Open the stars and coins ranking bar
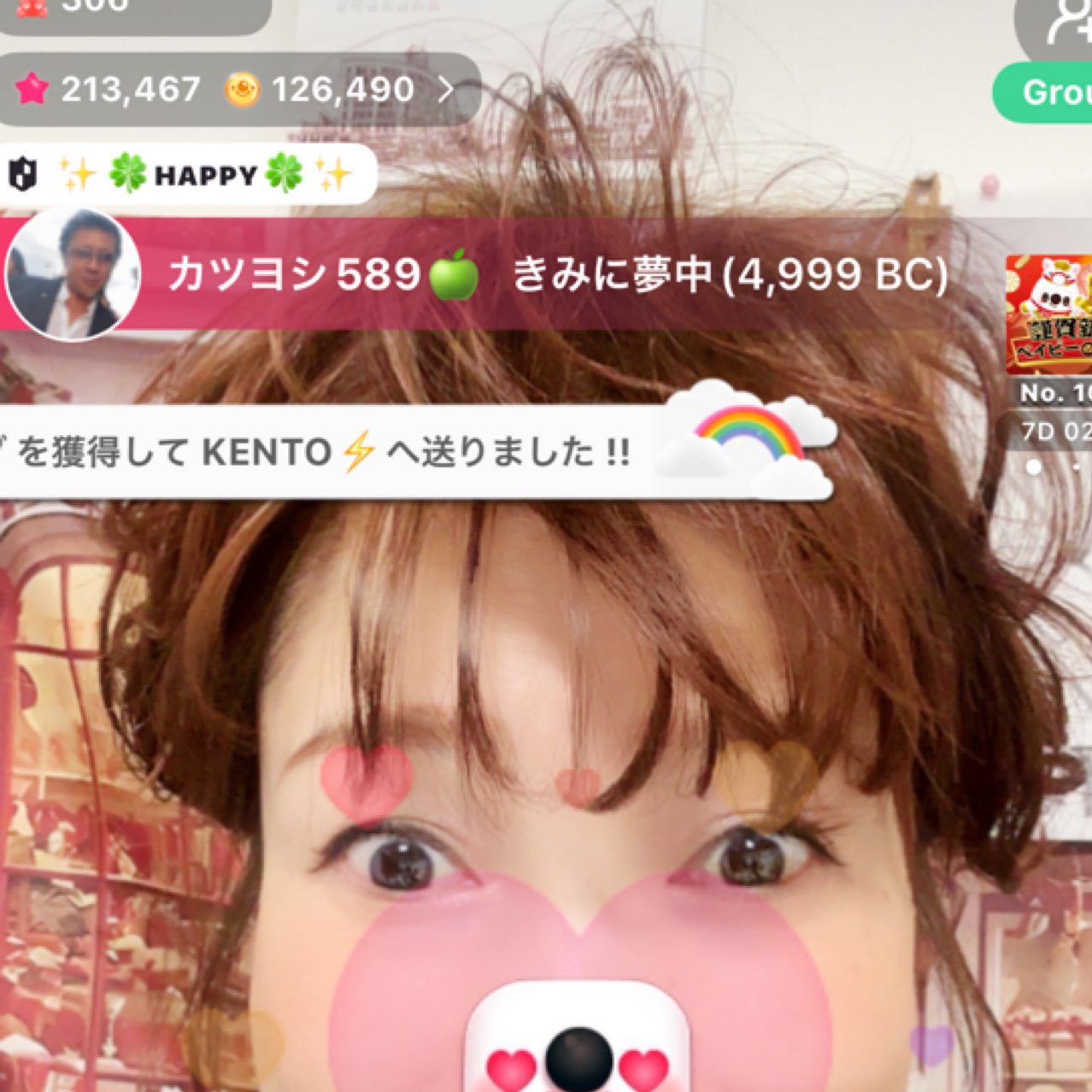This screenshot has width=1092, height=1092. tap(238, 90)
